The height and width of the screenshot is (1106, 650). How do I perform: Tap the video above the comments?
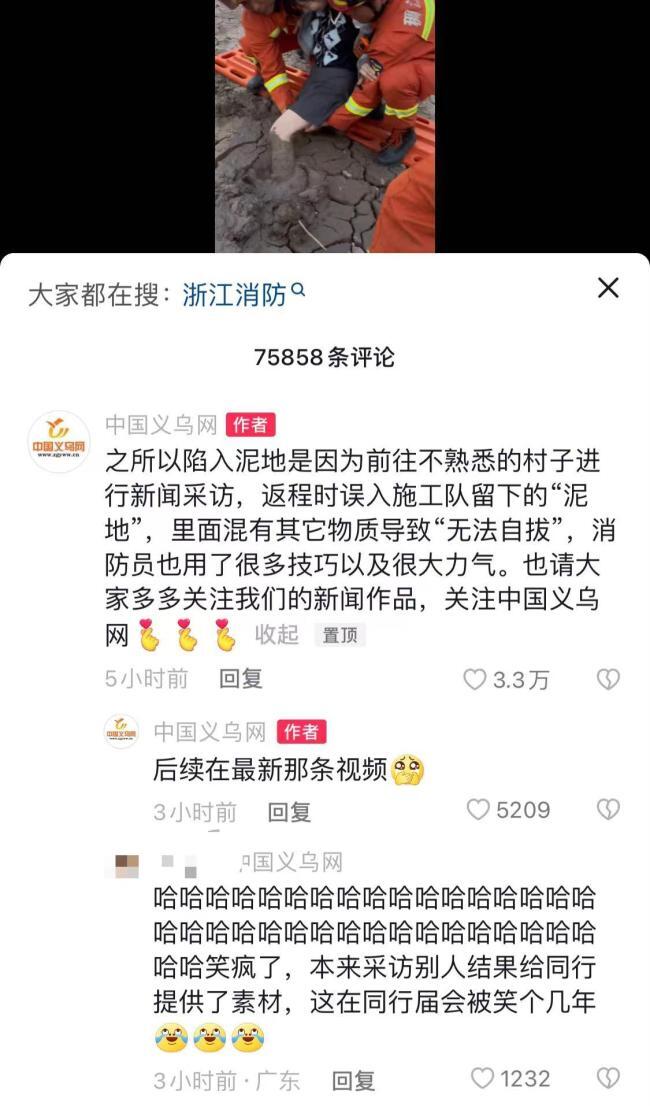324,126
